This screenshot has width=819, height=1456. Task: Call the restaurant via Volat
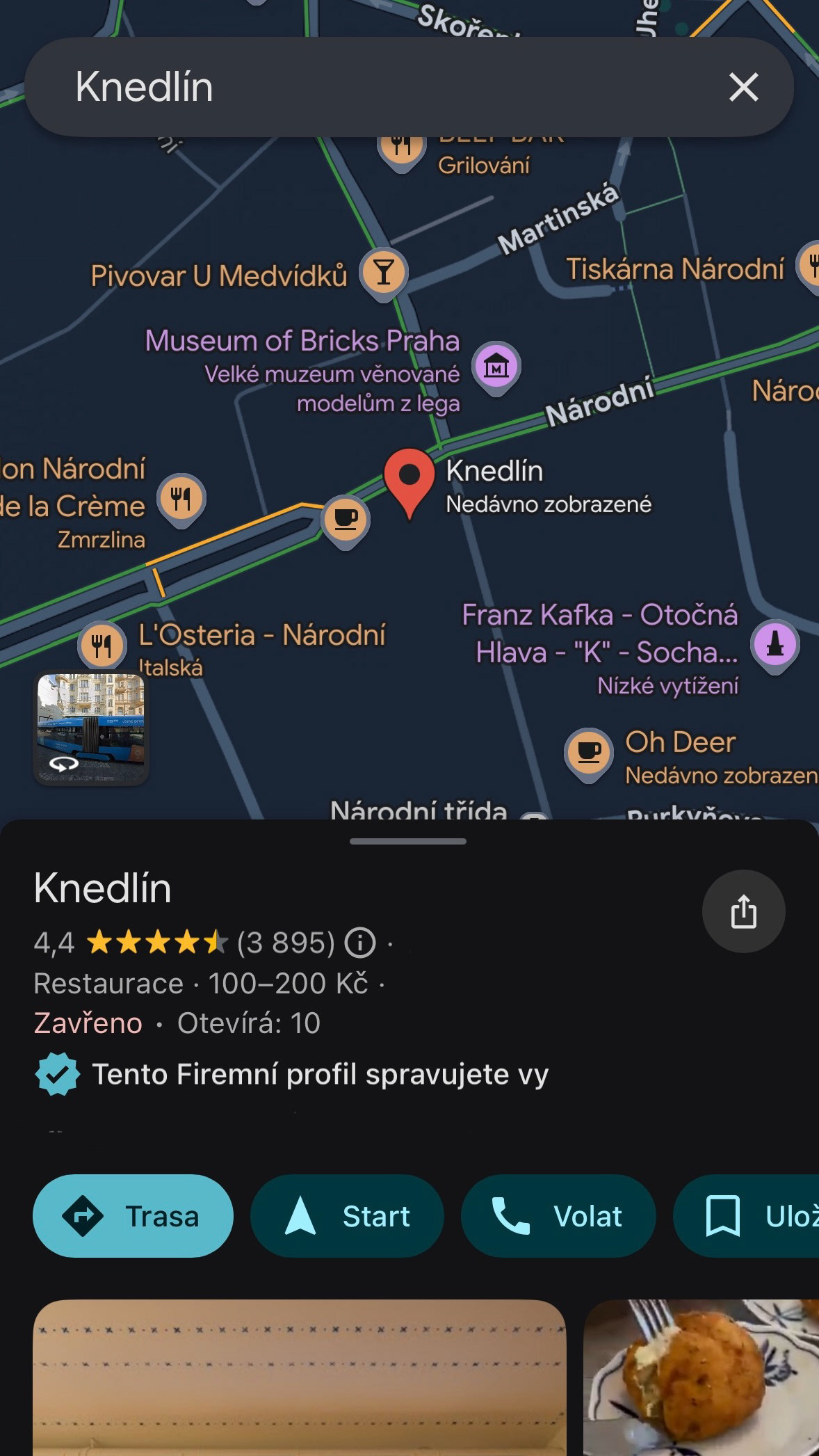pyautogui.click(x=558, y=1216)
